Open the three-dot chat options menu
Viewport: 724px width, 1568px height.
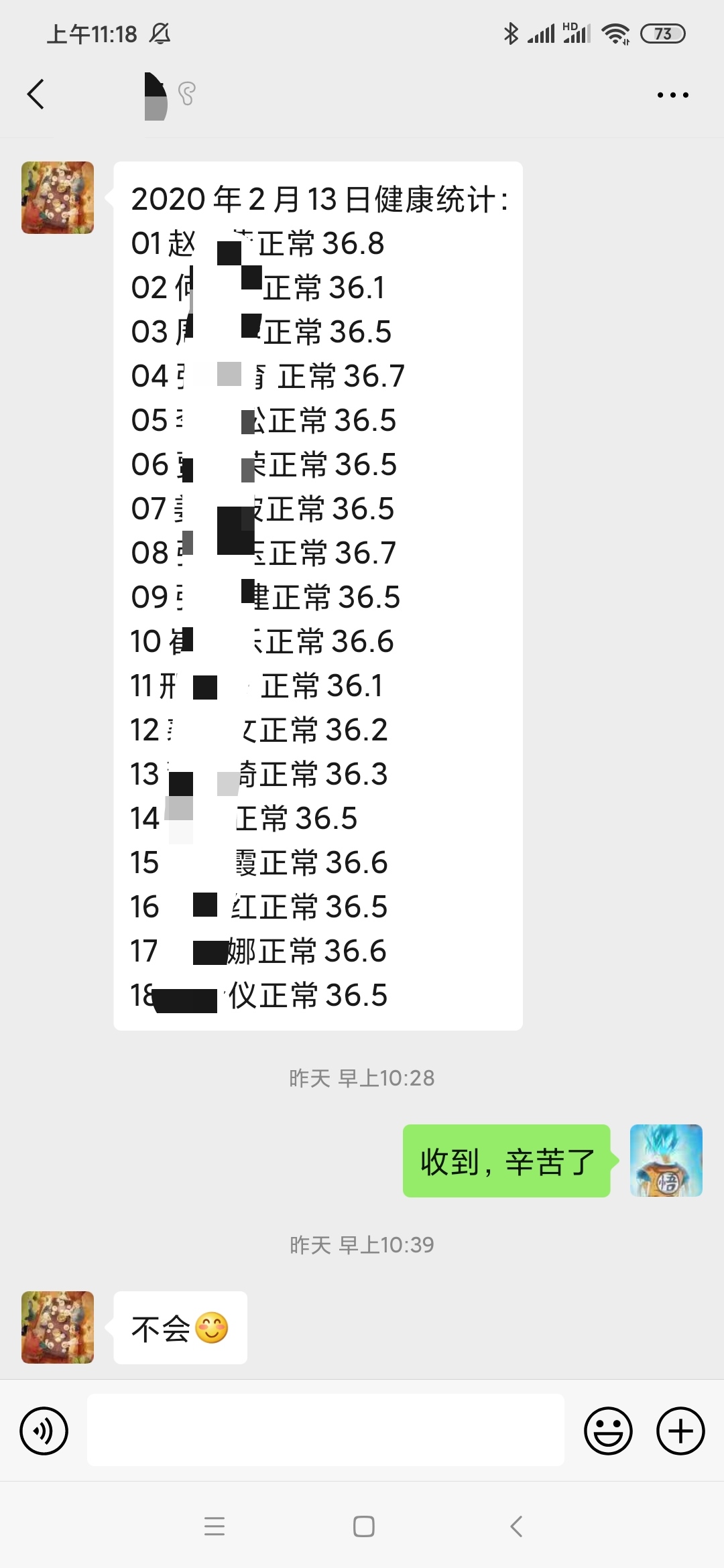coord(672,95)
